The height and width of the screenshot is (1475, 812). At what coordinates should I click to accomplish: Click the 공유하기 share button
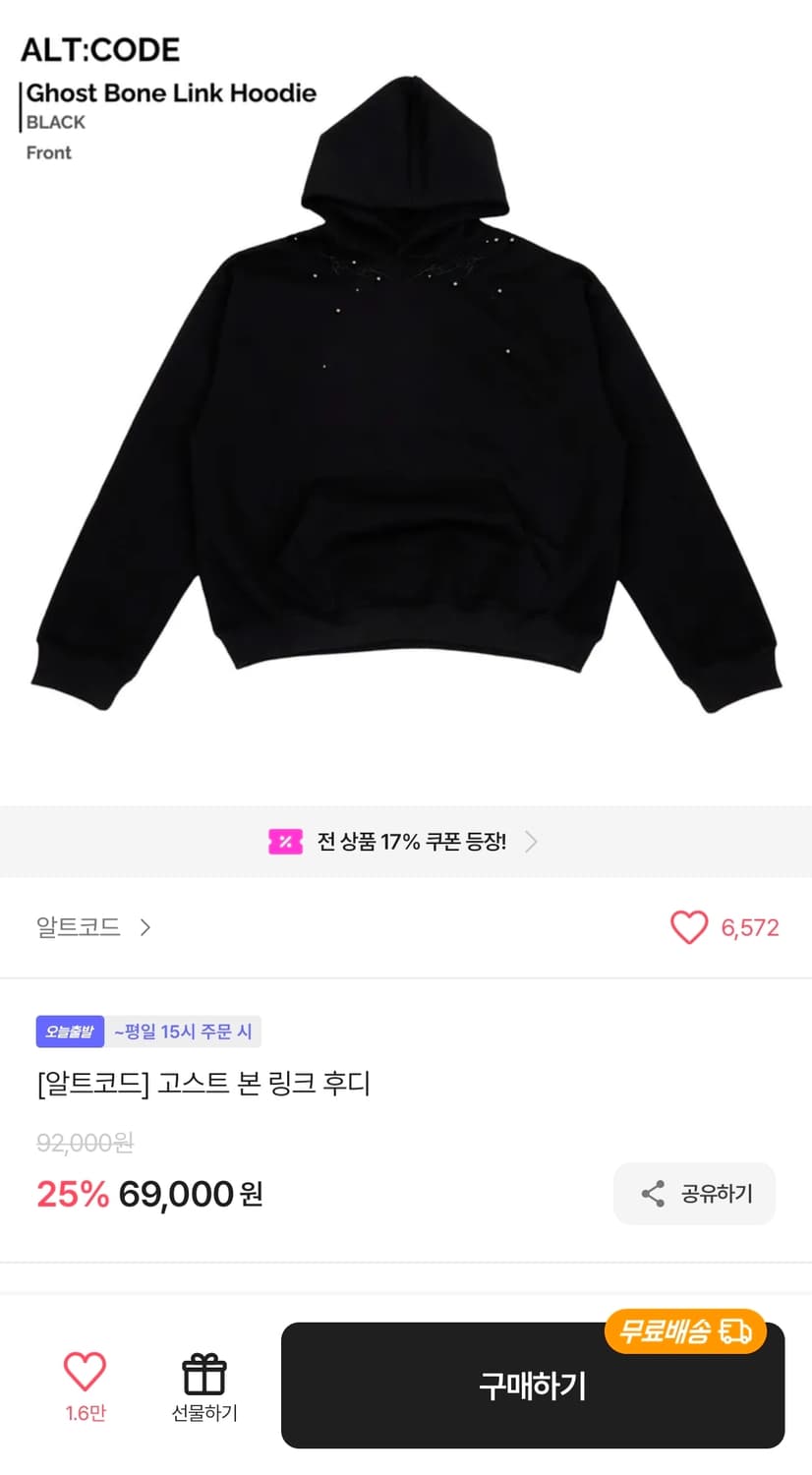click(x=694, y=1193)
